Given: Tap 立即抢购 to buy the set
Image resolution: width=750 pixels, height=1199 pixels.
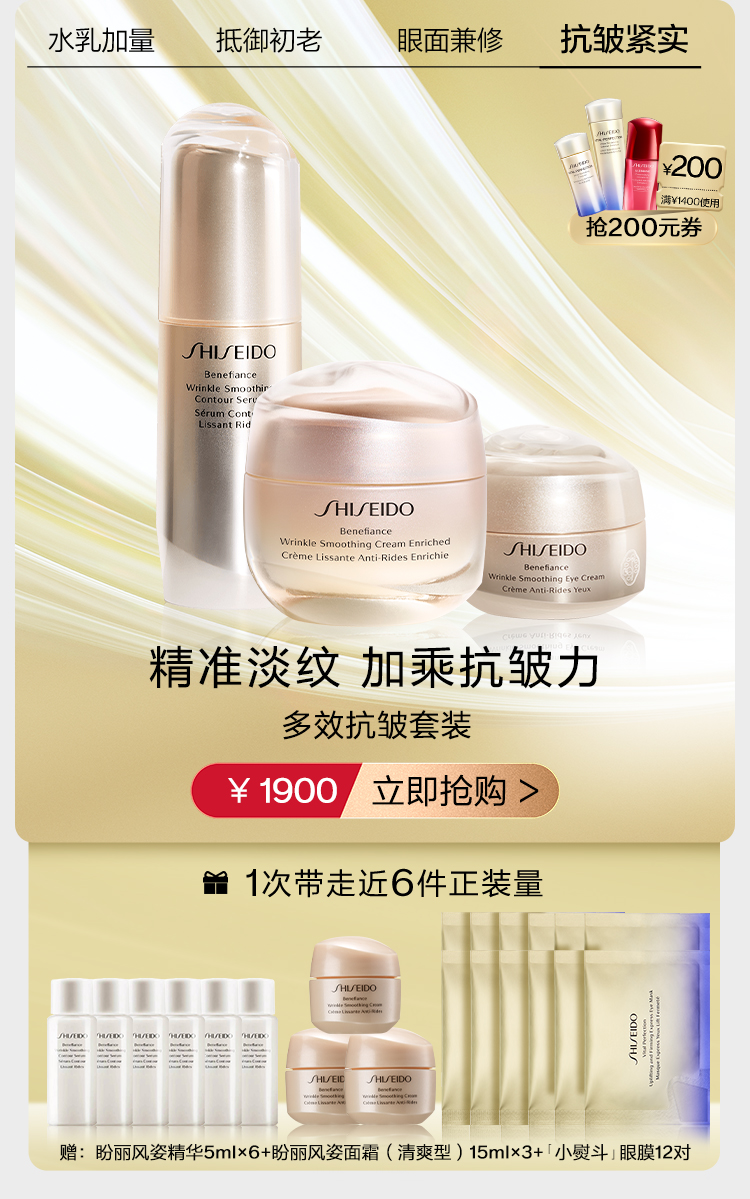Looking at the screenshot, I should [x=454, y=791].
